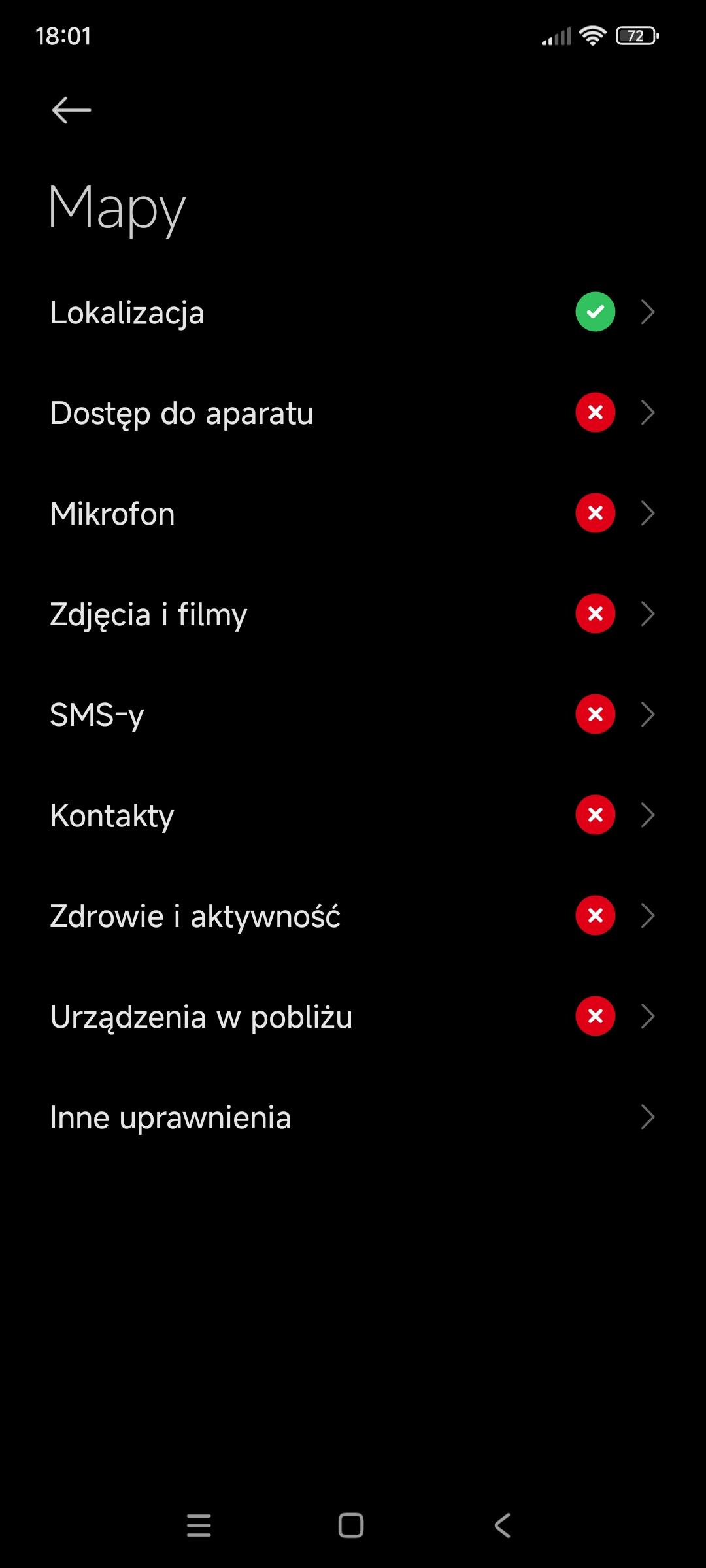Select the Mikrofon permission row
Image resolution: width=706 pixels, height=1568 pixels.
[x=353, y=514]
